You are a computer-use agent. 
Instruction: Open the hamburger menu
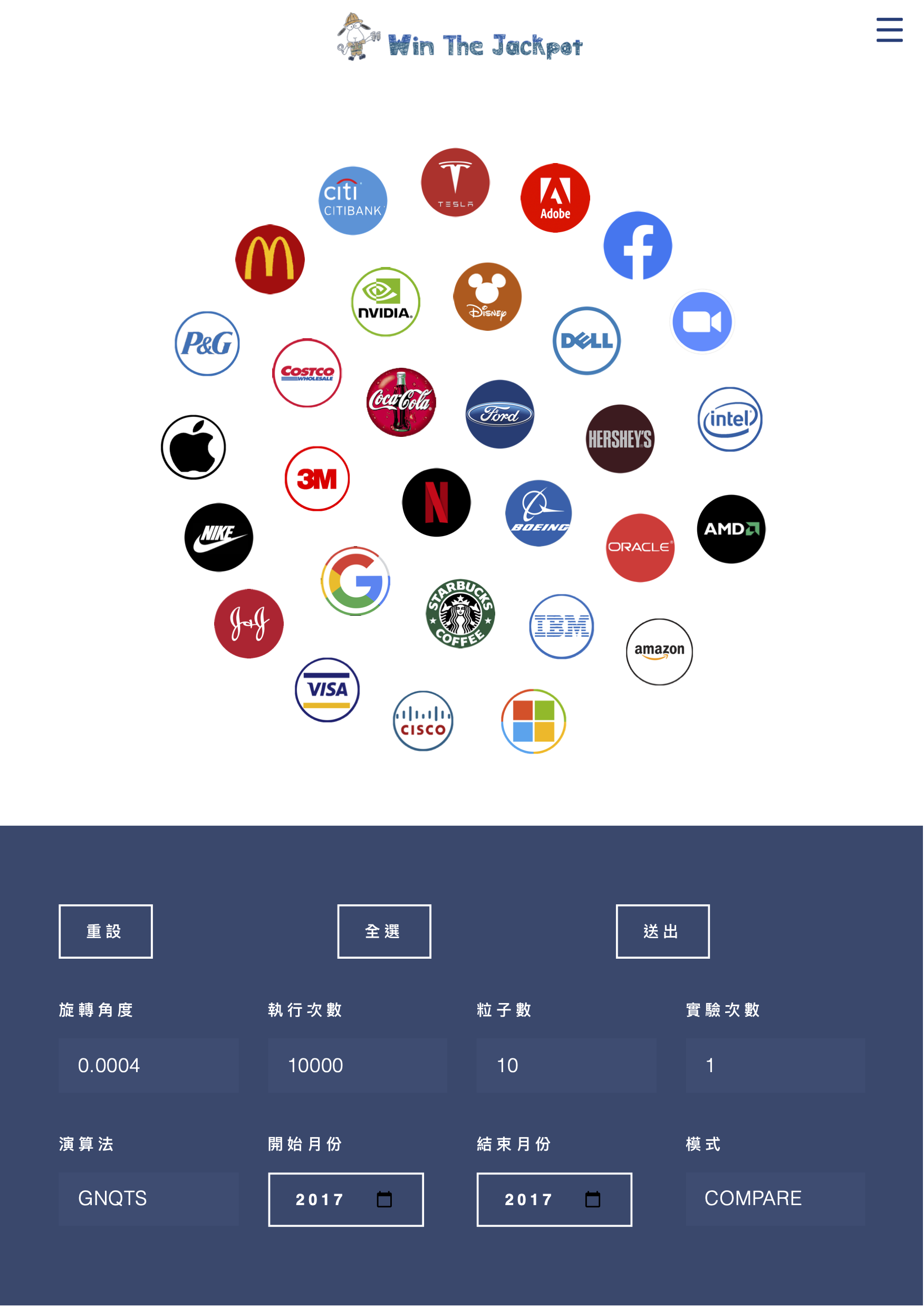click(890, 30)
